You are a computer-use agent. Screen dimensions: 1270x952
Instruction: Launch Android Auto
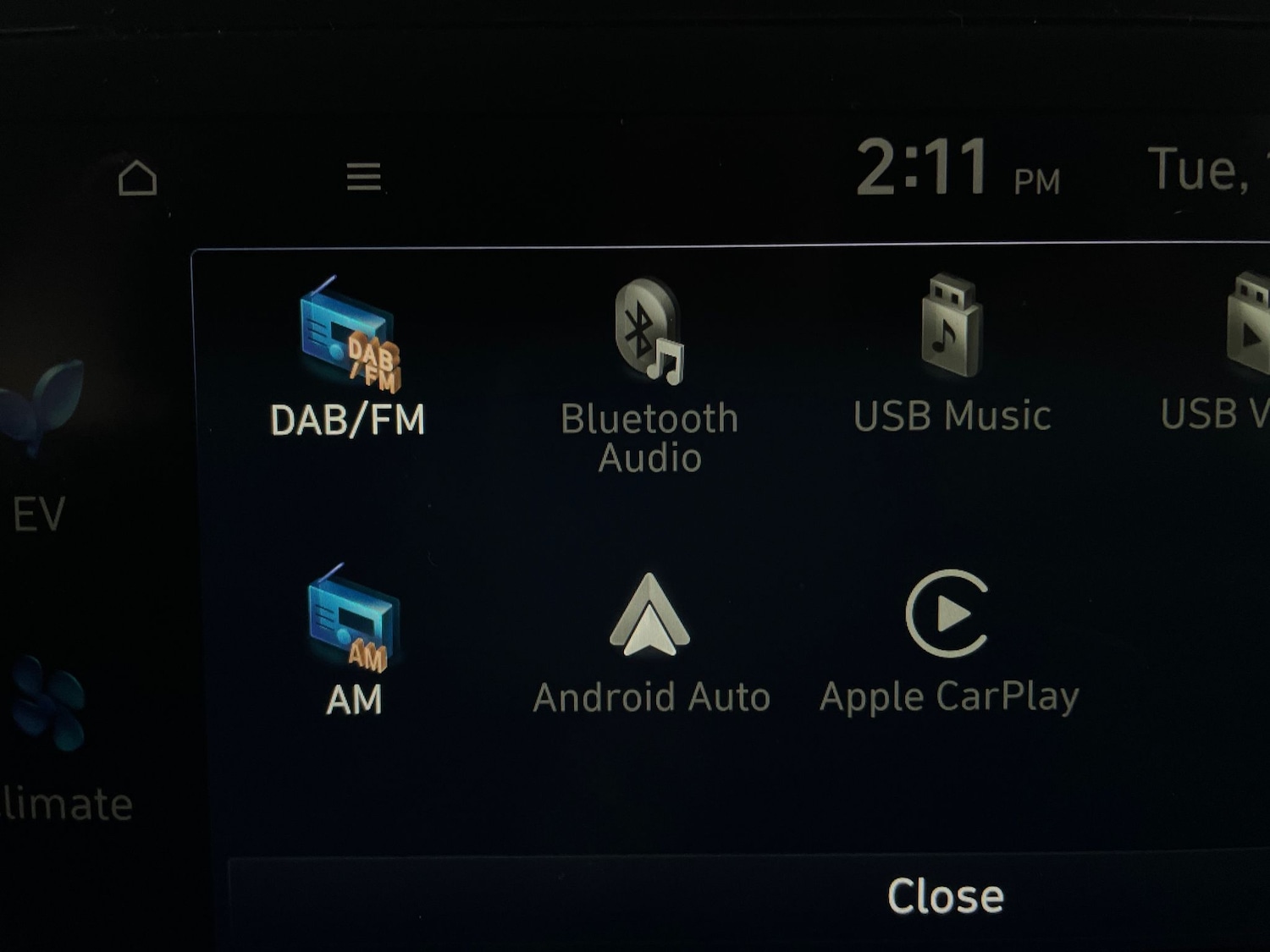pos(650,645)
